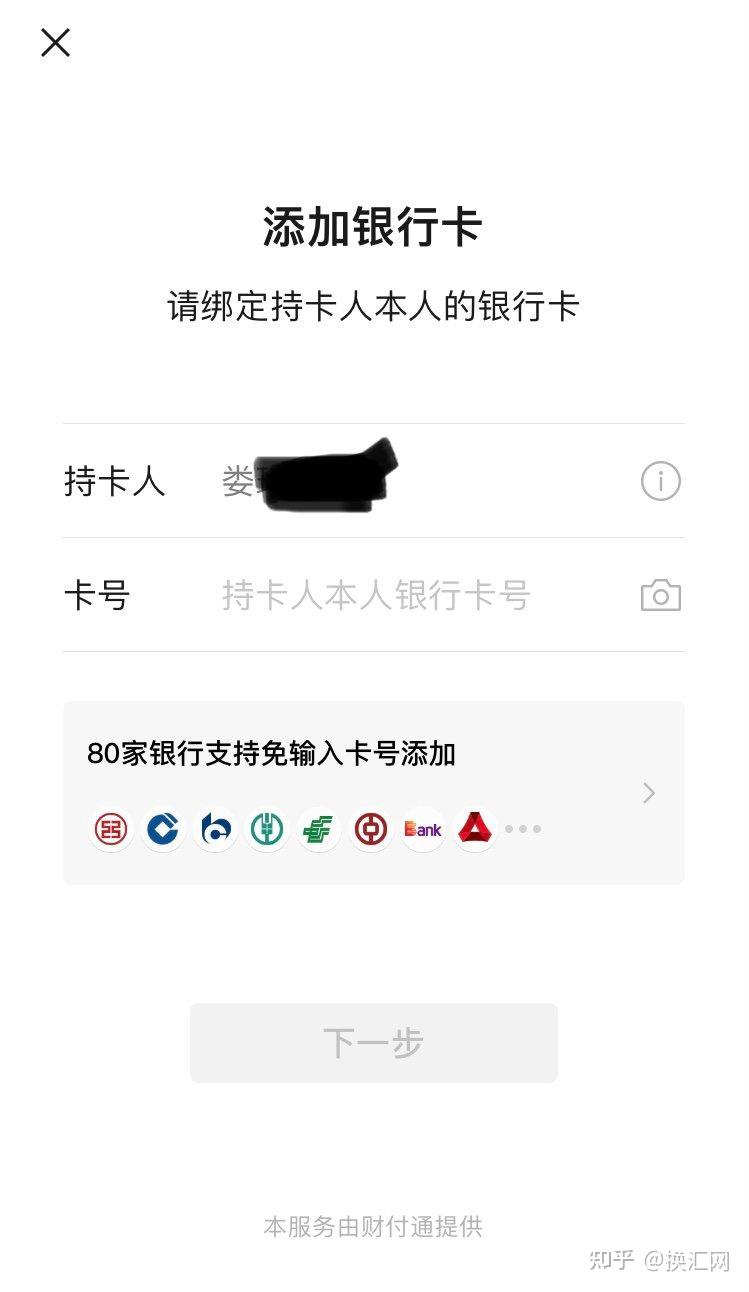
Task: Tap the 本服务由财付通提供 text
Action: [x=375, y=1226]
